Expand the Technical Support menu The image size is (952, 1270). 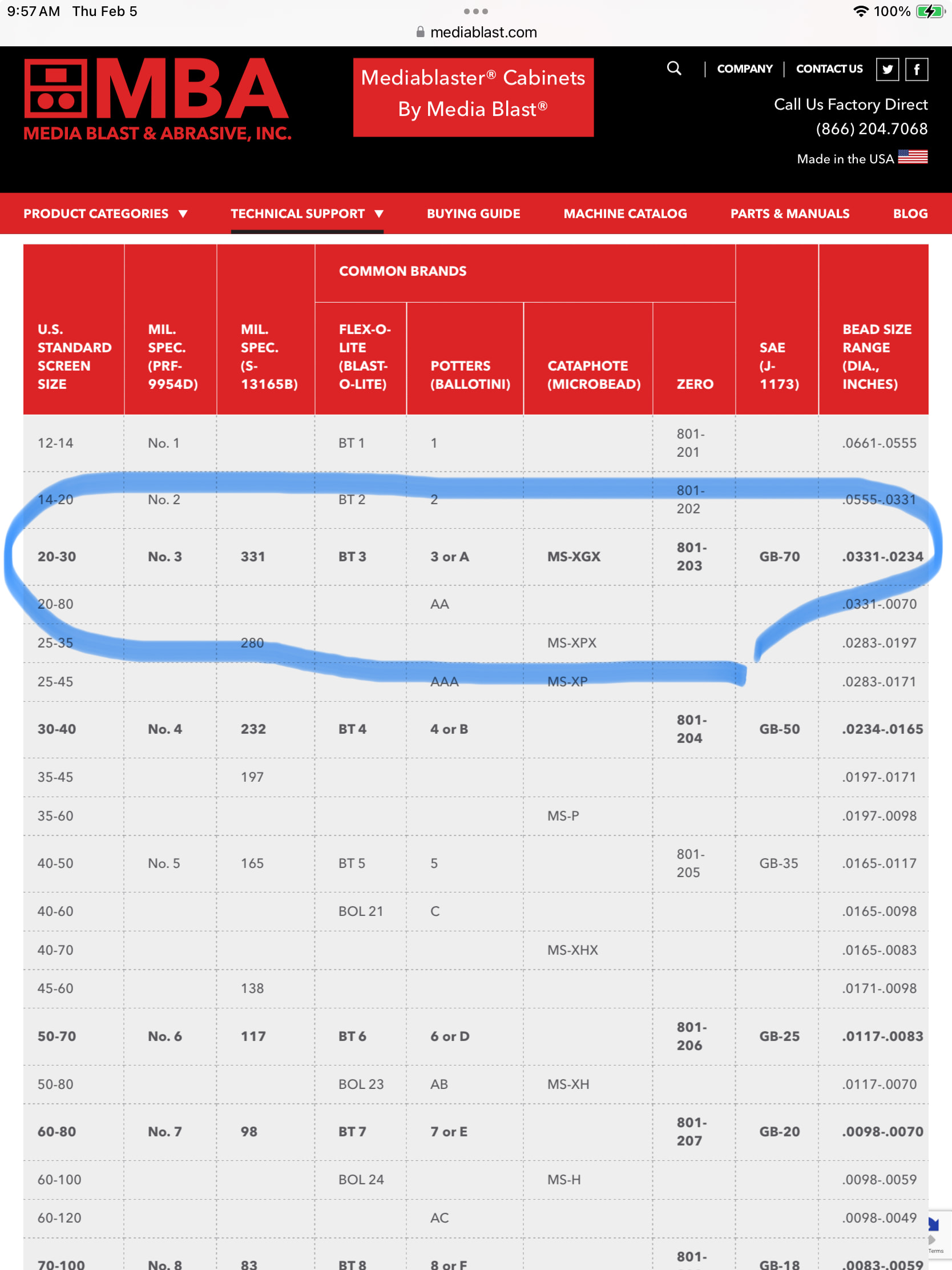tap(307, 214)
